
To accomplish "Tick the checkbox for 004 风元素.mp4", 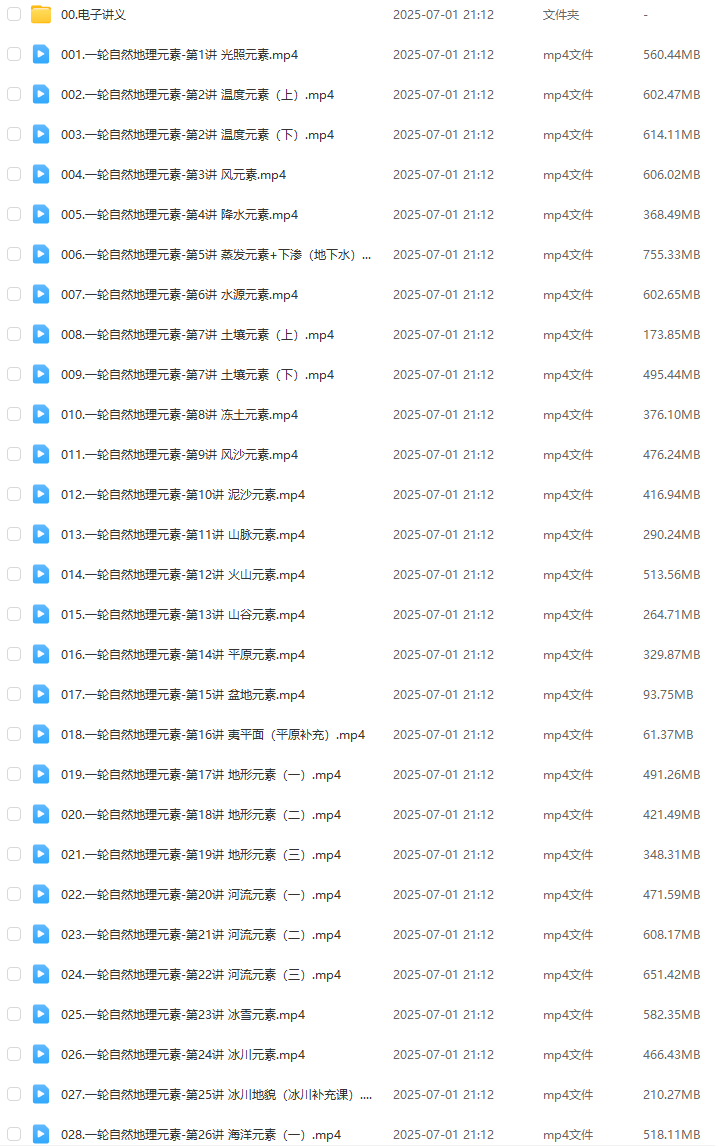I will click(14, 174).
